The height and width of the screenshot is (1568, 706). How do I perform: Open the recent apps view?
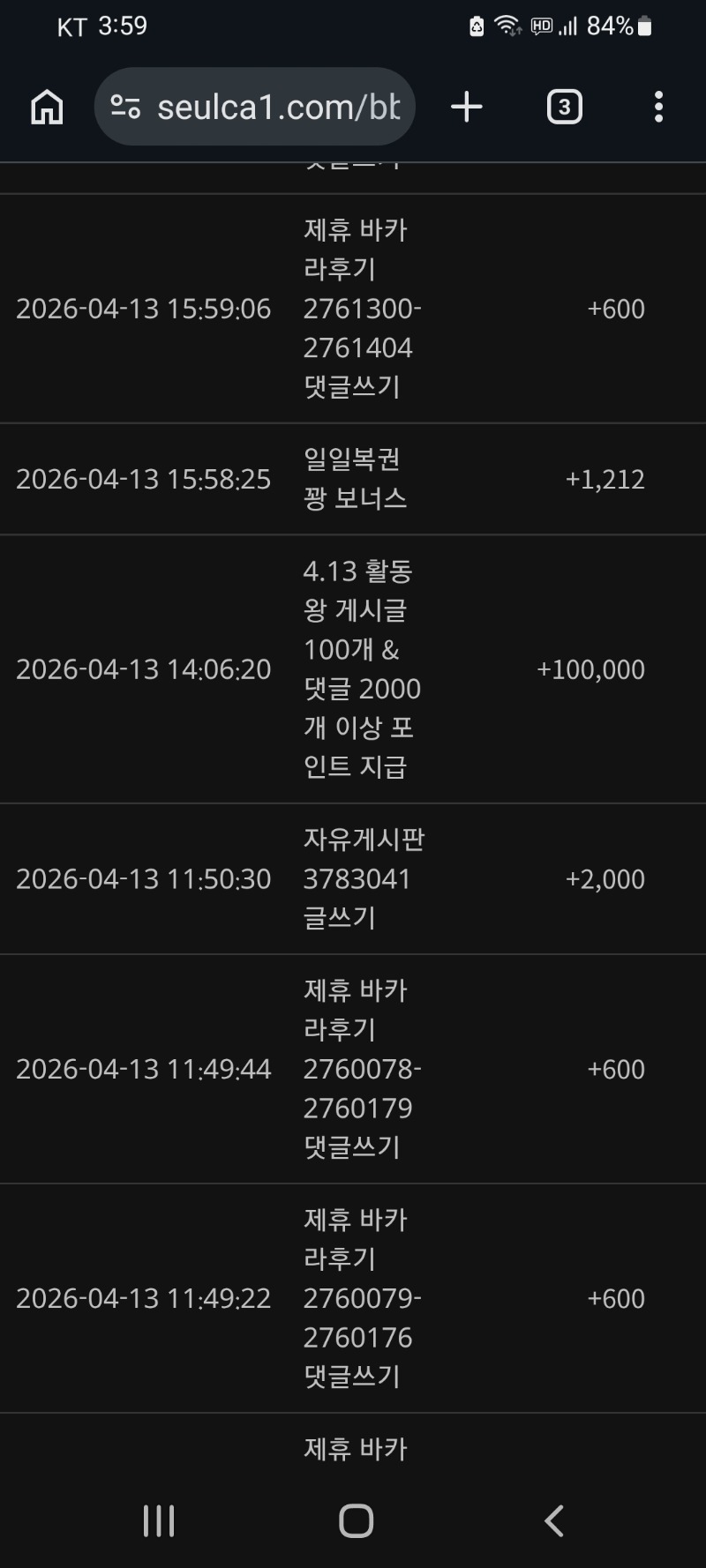(x=159, y=1520)
